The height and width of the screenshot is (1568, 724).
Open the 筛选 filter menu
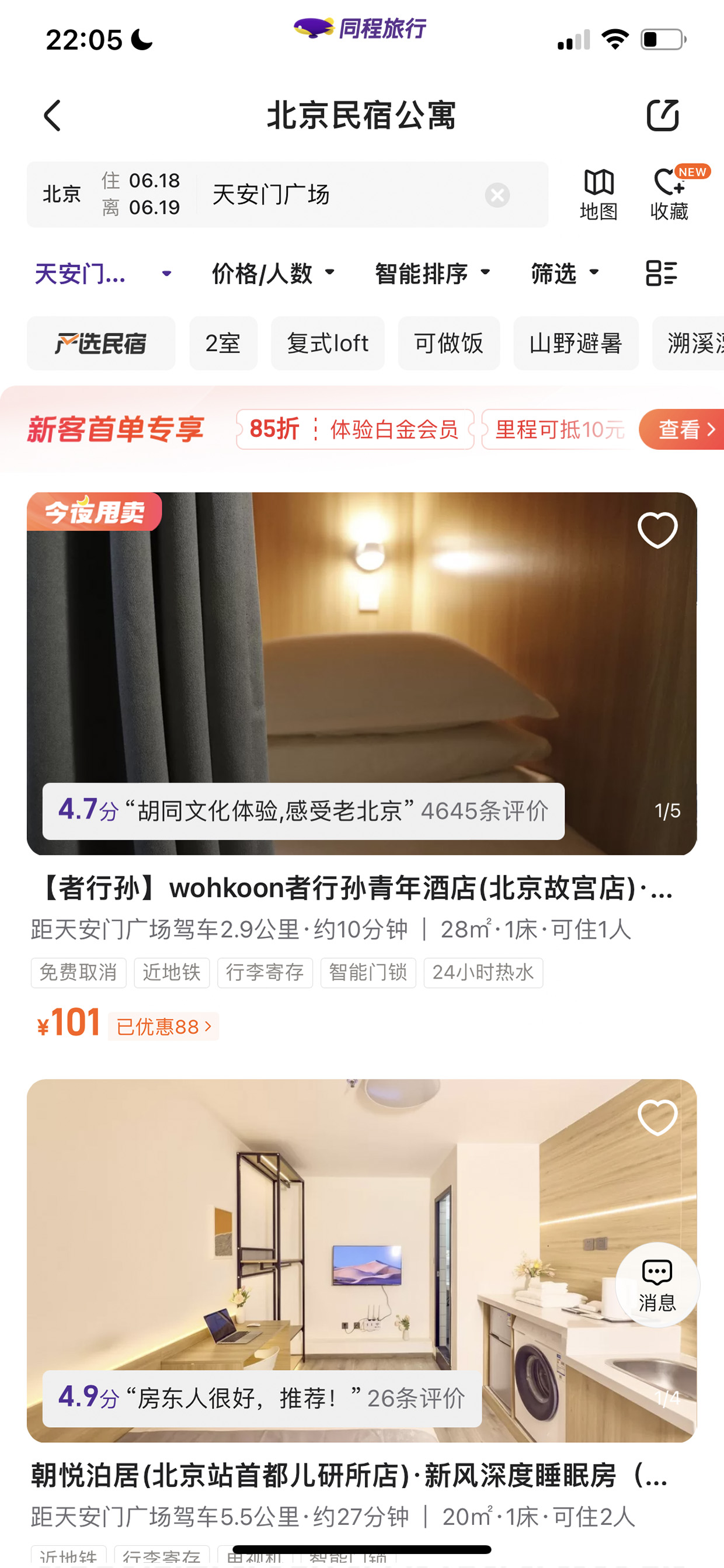click(x=565, y=273)
